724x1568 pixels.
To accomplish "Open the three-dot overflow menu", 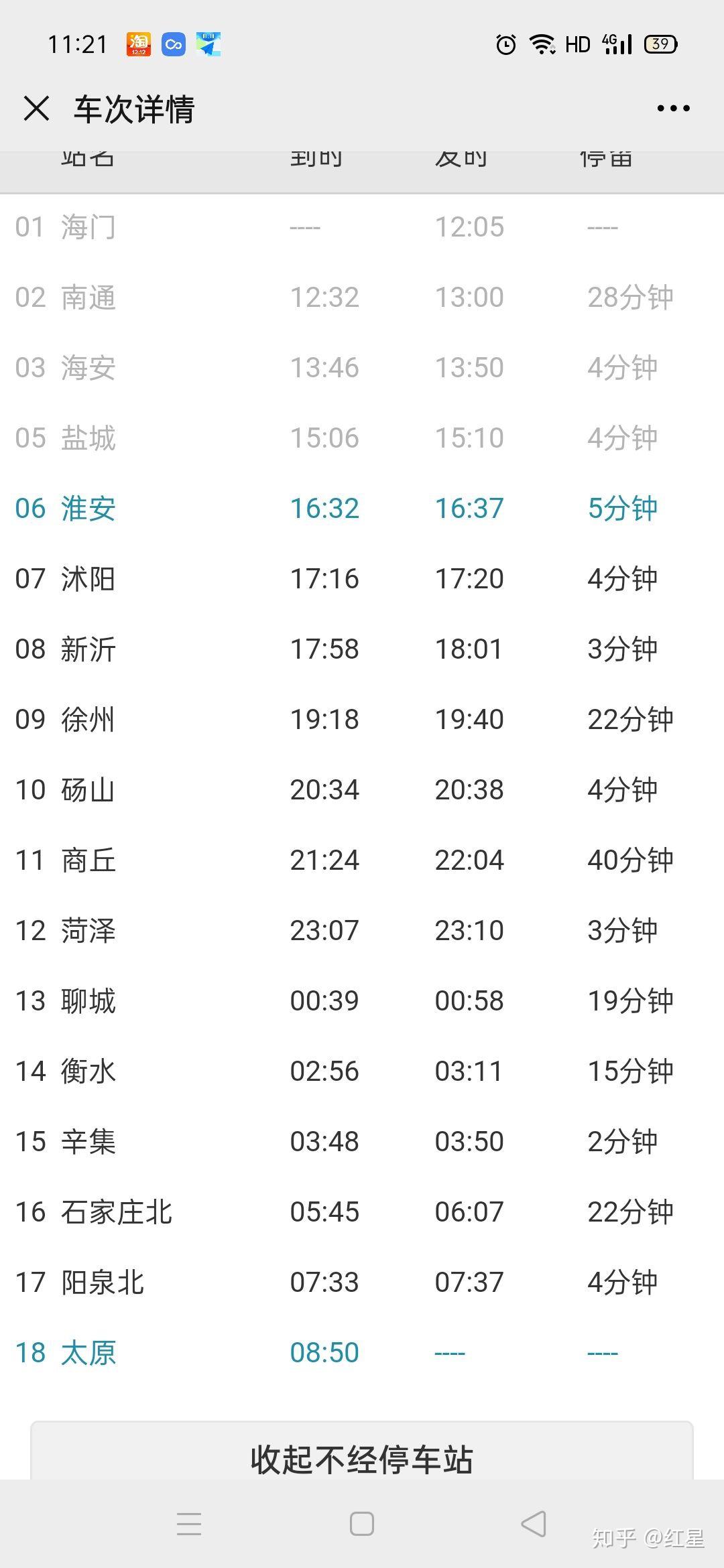I will (x=673, y=109).
